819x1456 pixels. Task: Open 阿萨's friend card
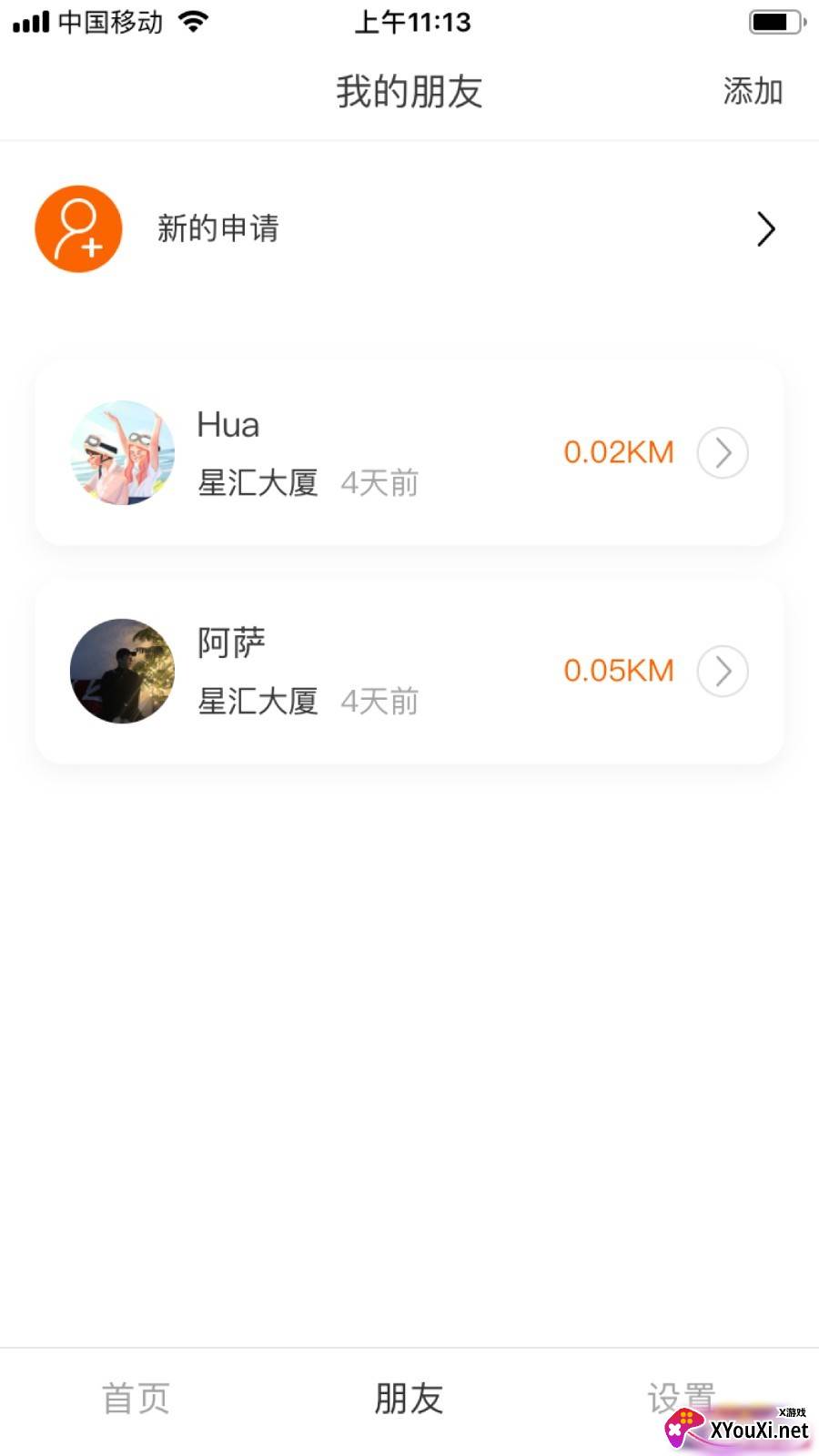coord(364,672)
